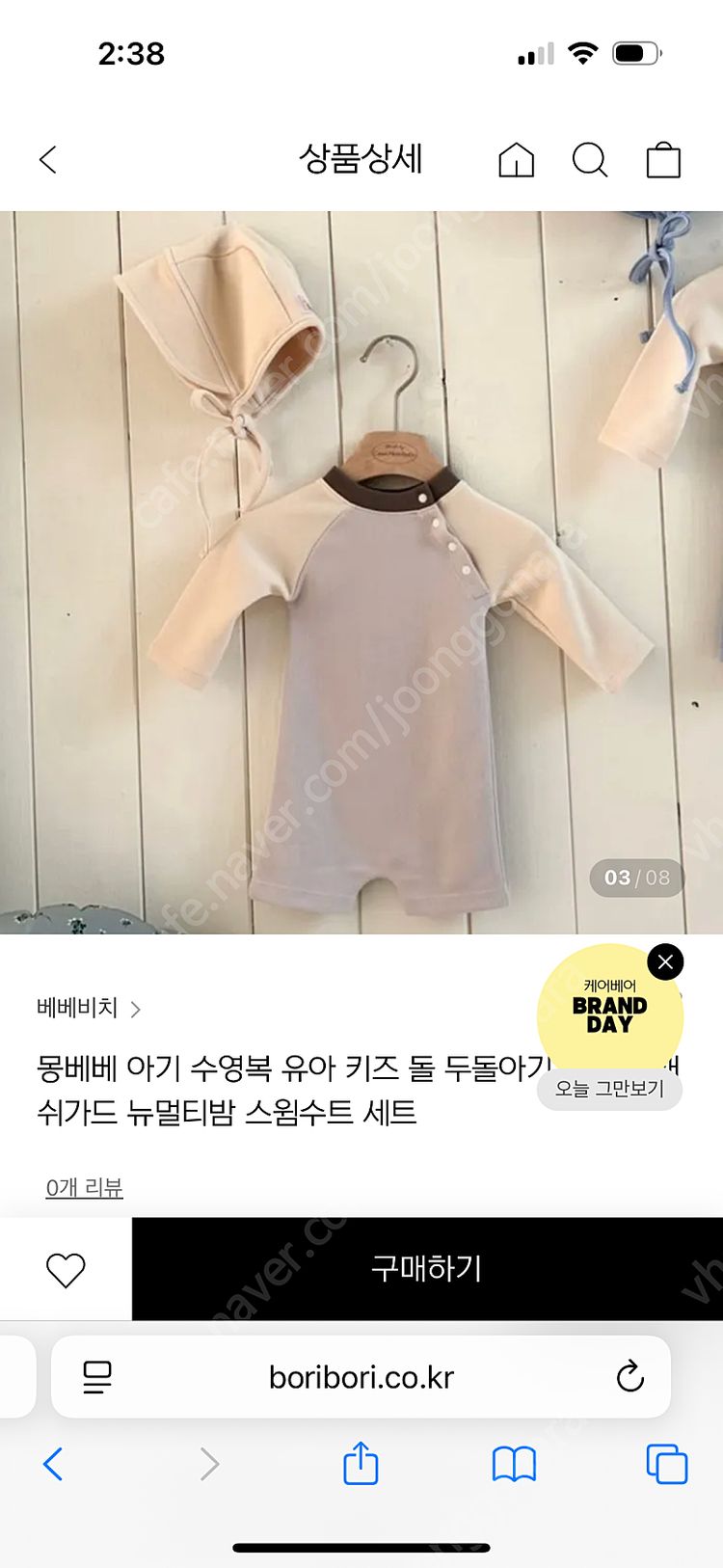Tap the Safari share icon
The width and height of the screenshot is (723, 1568).
(360, 1465)
